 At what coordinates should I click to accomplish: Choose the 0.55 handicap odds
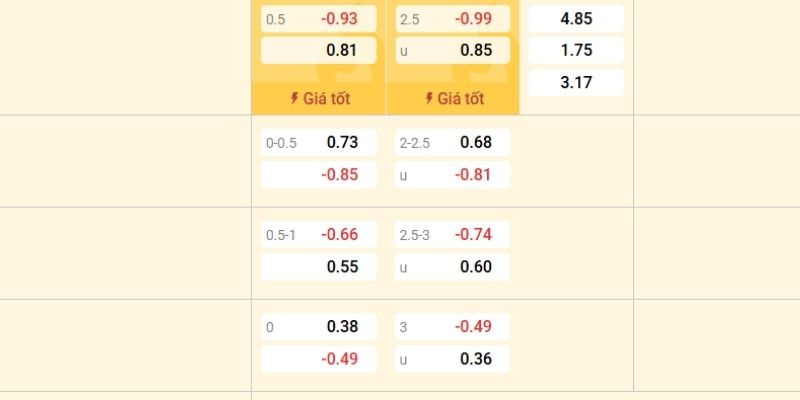point(319,267)
